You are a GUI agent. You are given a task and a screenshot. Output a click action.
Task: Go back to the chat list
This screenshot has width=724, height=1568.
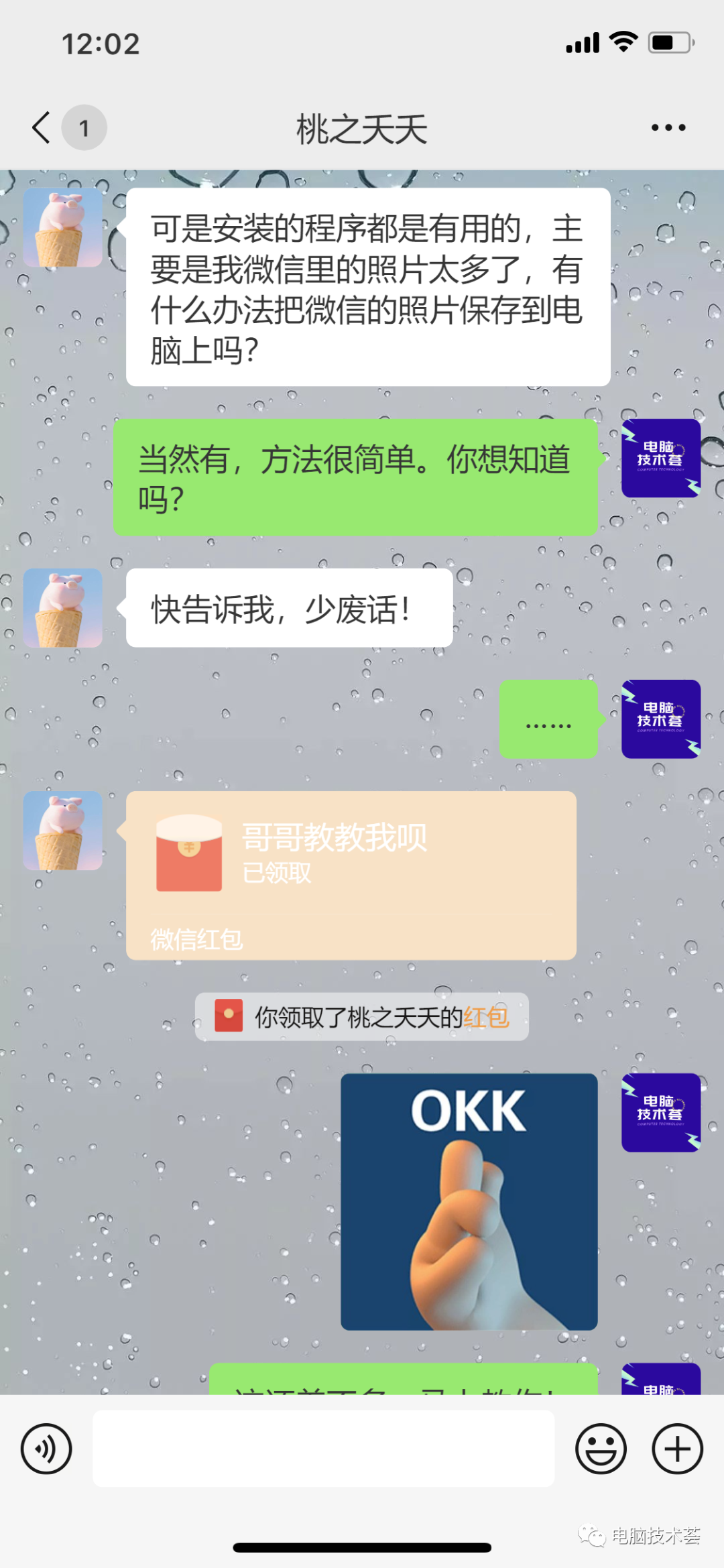[42, 127]
